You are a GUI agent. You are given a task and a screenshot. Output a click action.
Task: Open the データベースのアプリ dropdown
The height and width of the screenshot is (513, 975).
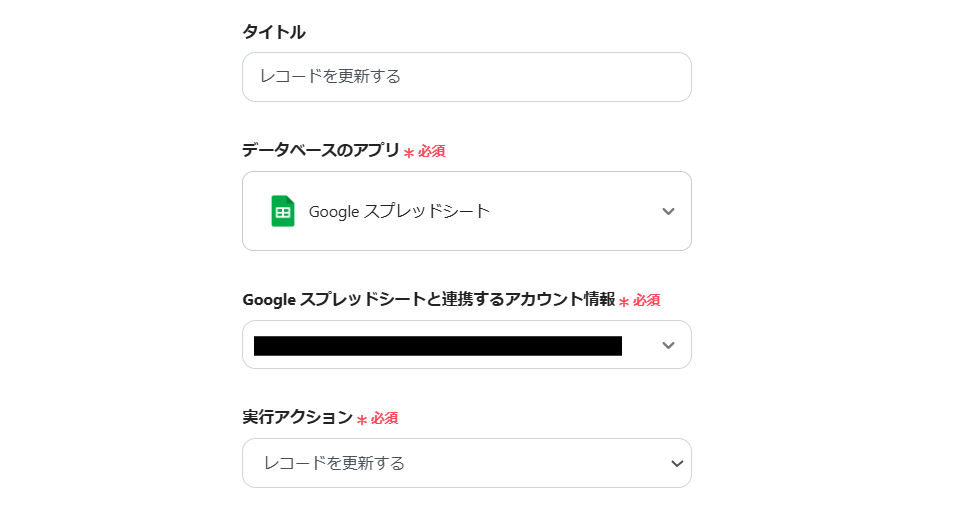(x=466, y=211)
